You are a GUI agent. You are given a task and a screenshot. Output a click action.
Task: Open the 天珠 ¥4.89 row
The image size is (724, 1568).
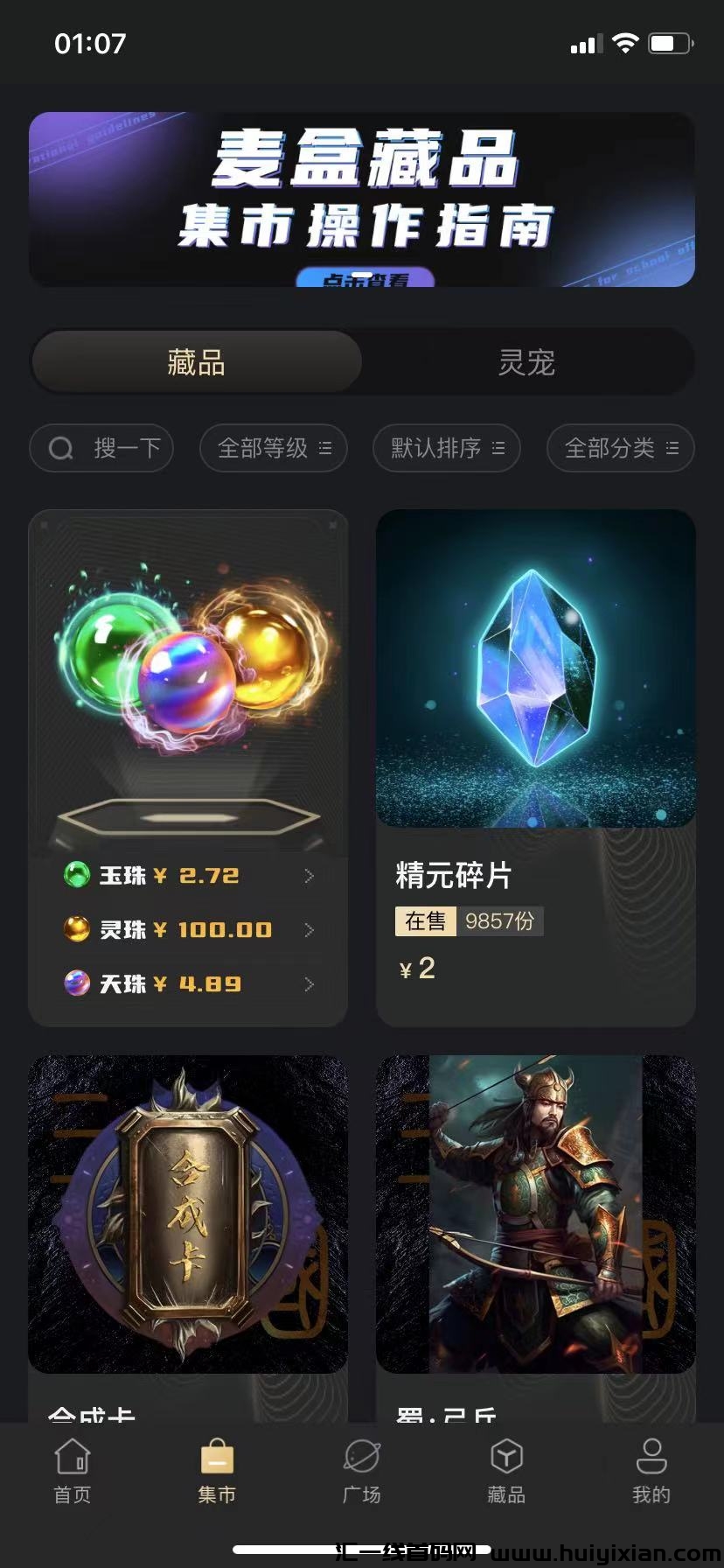pyautogui.click(x=188, y=983)
